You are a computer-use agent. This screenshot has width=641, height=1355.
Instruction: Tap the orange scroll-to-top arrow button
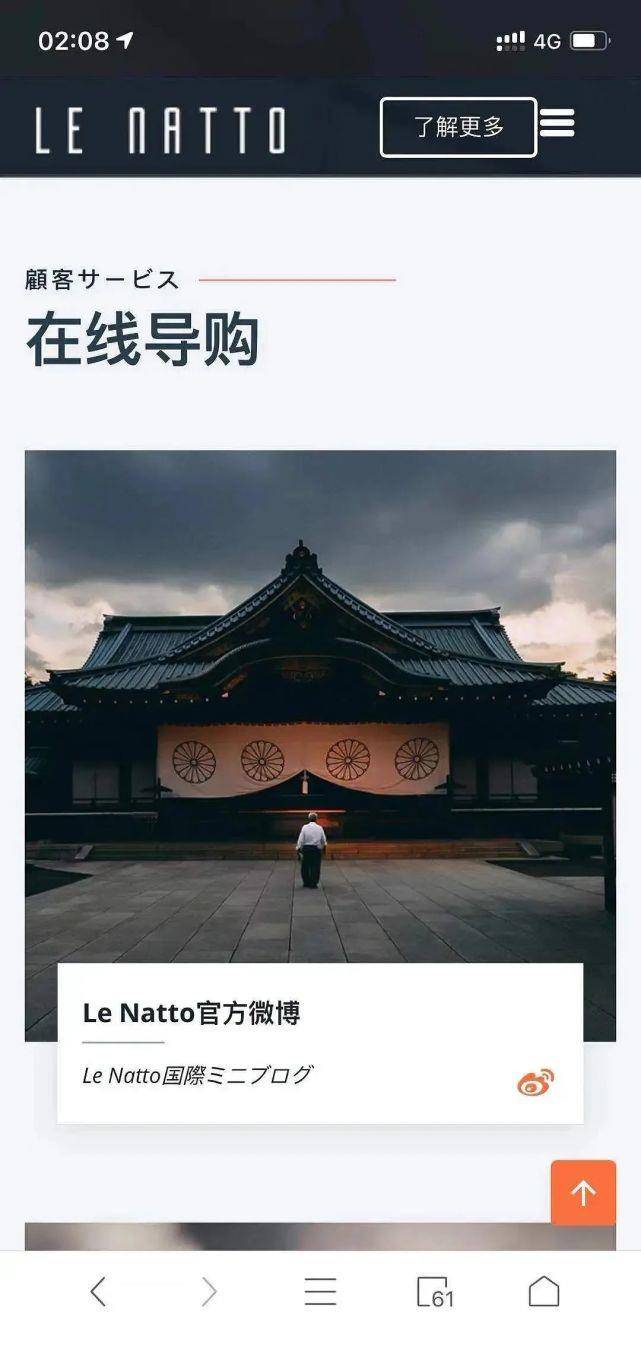583,1192
